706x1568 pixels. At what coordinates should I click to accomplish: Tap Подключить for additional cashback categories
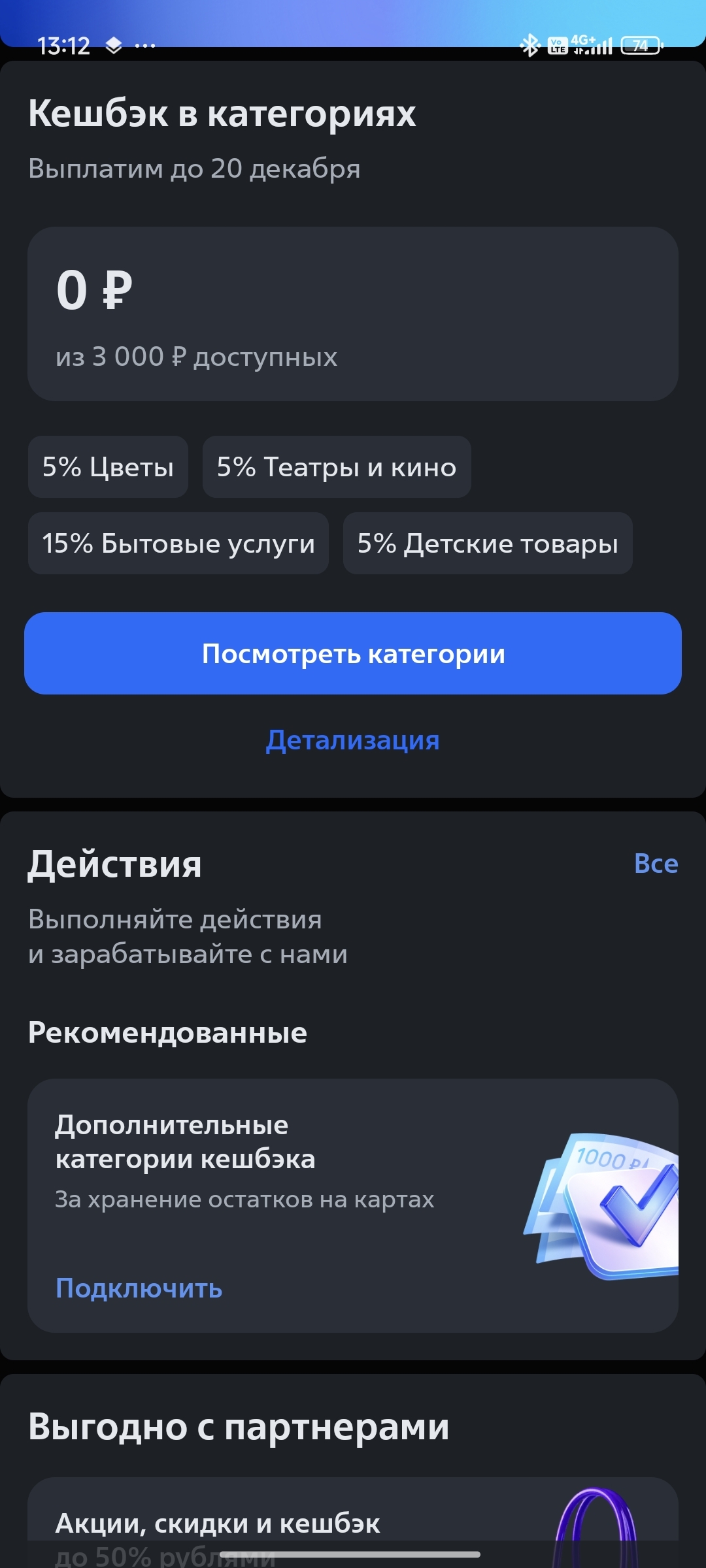(x=139, y=1288)
